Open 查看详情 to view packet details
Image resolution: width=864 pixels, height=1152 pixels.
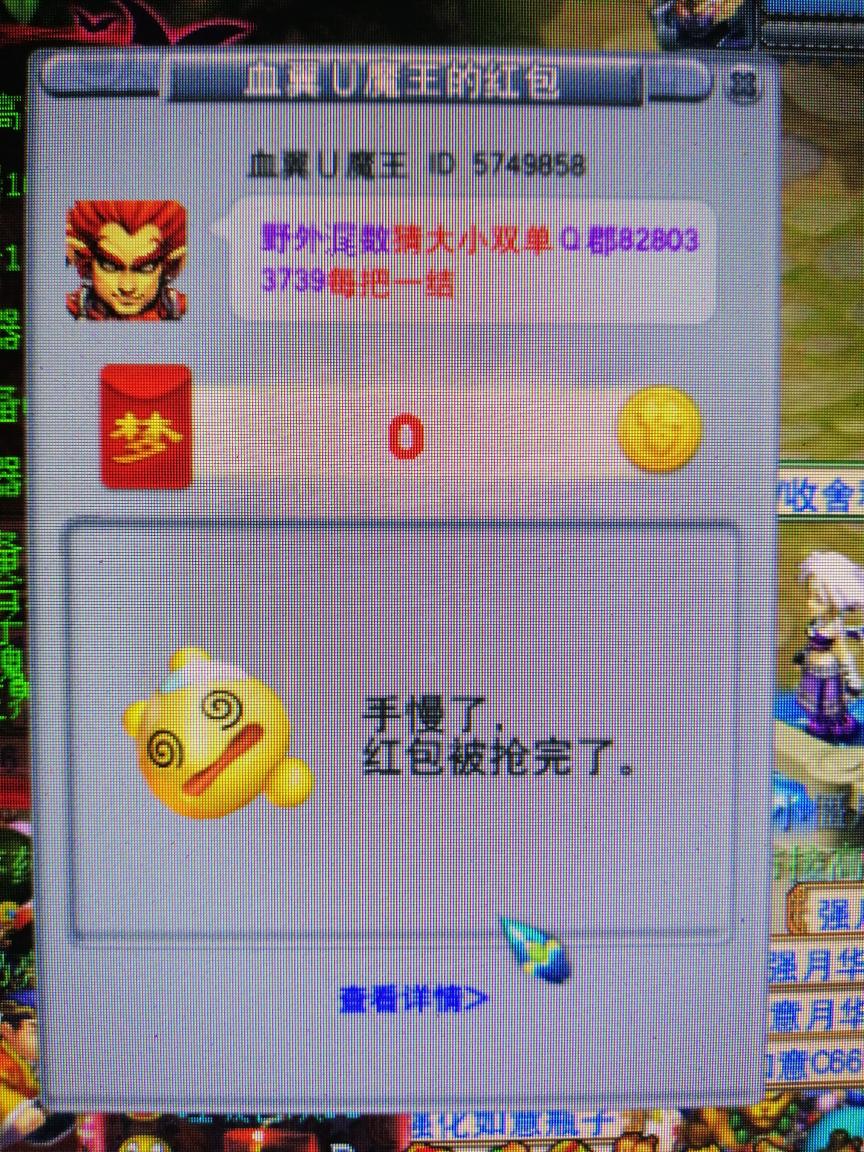[x=413, y=999]
